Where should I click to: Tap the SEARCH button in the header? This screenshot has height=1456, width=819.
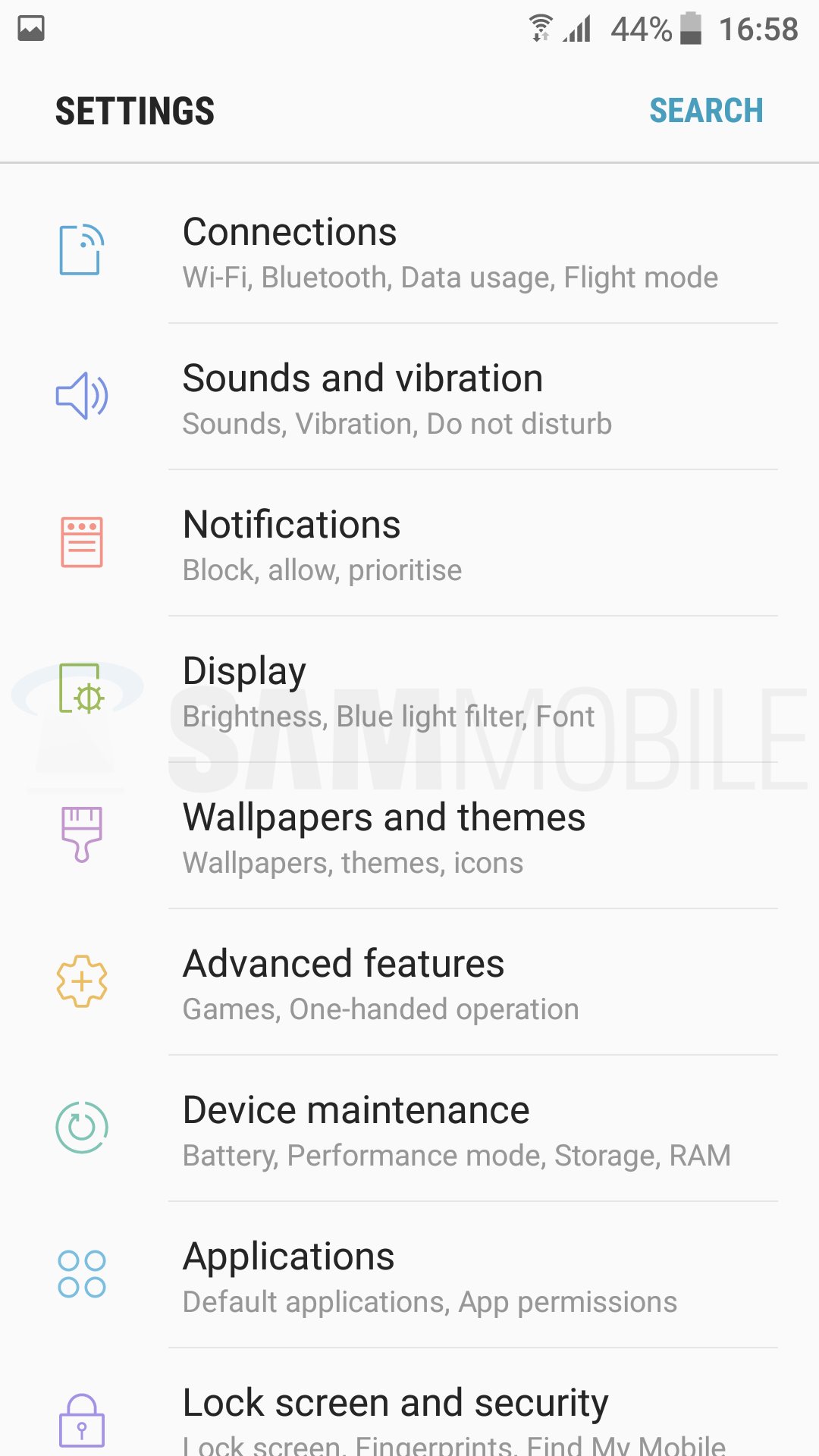(x=706, y=111)
